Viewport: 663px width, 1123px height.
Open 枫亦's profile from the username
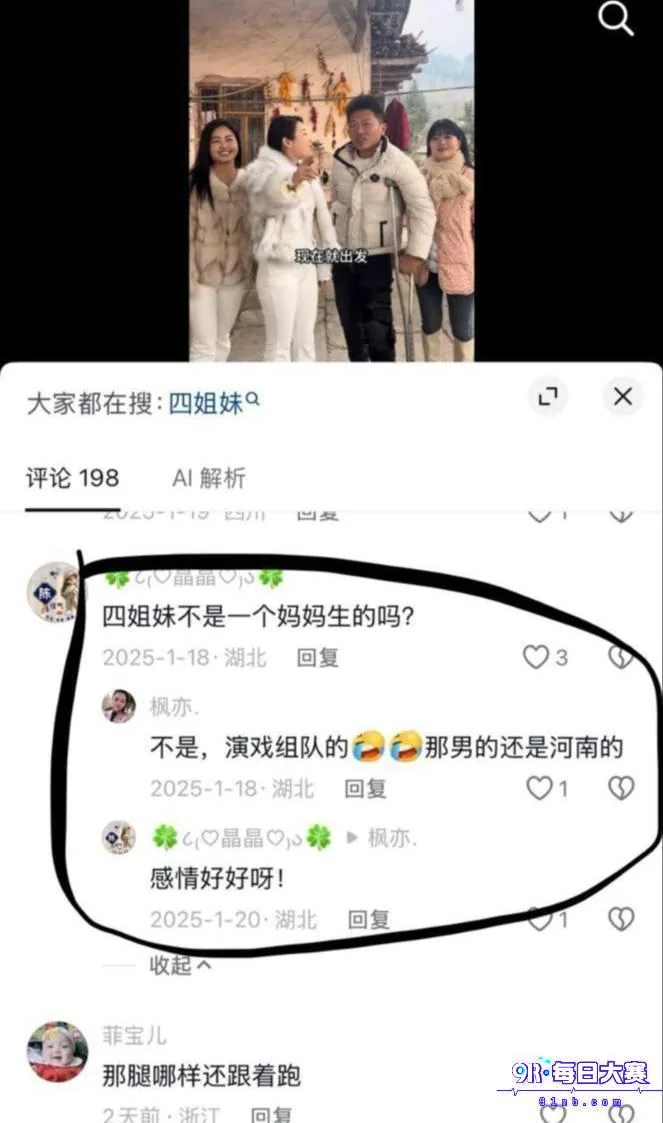click(x=174, y=707)
